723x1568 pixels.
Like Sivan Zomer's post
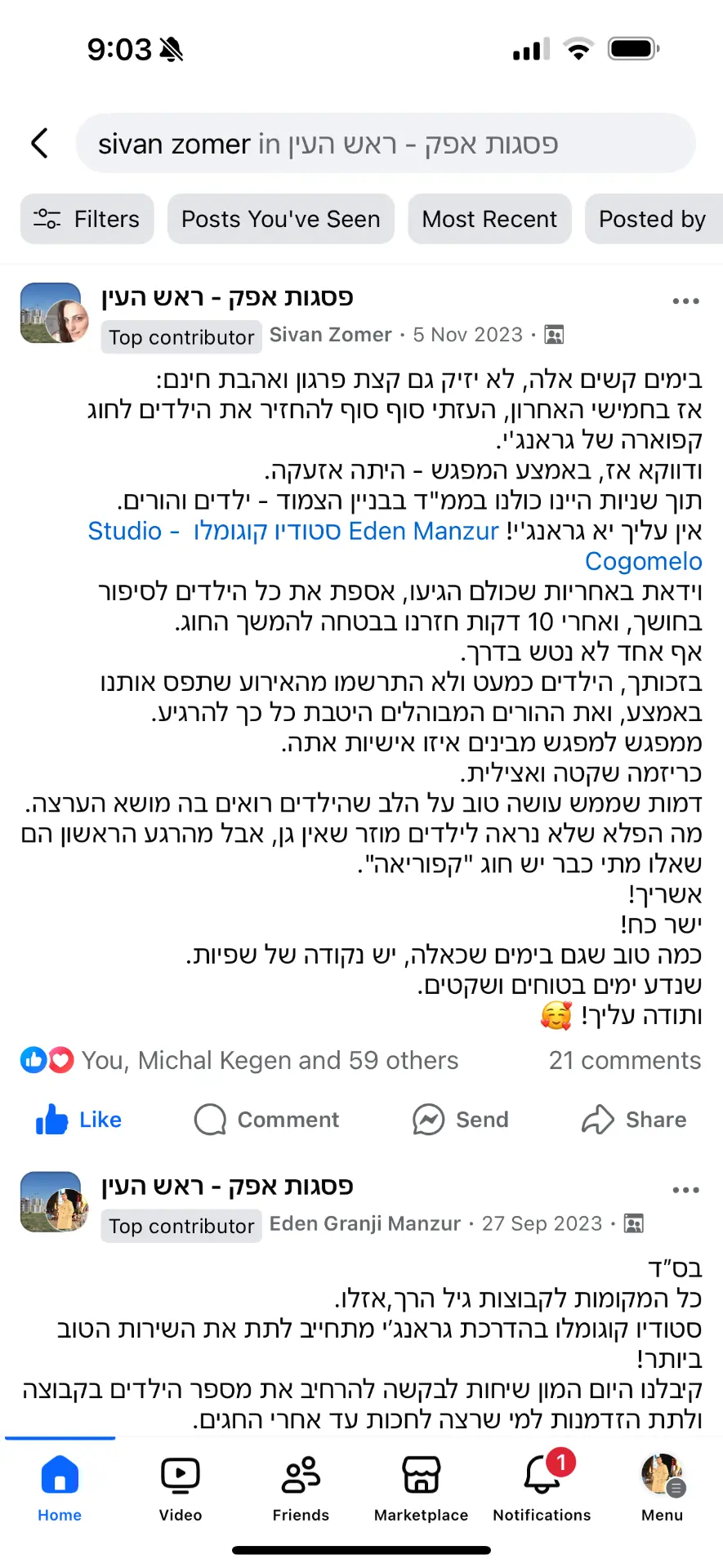tap(78, 1120)
